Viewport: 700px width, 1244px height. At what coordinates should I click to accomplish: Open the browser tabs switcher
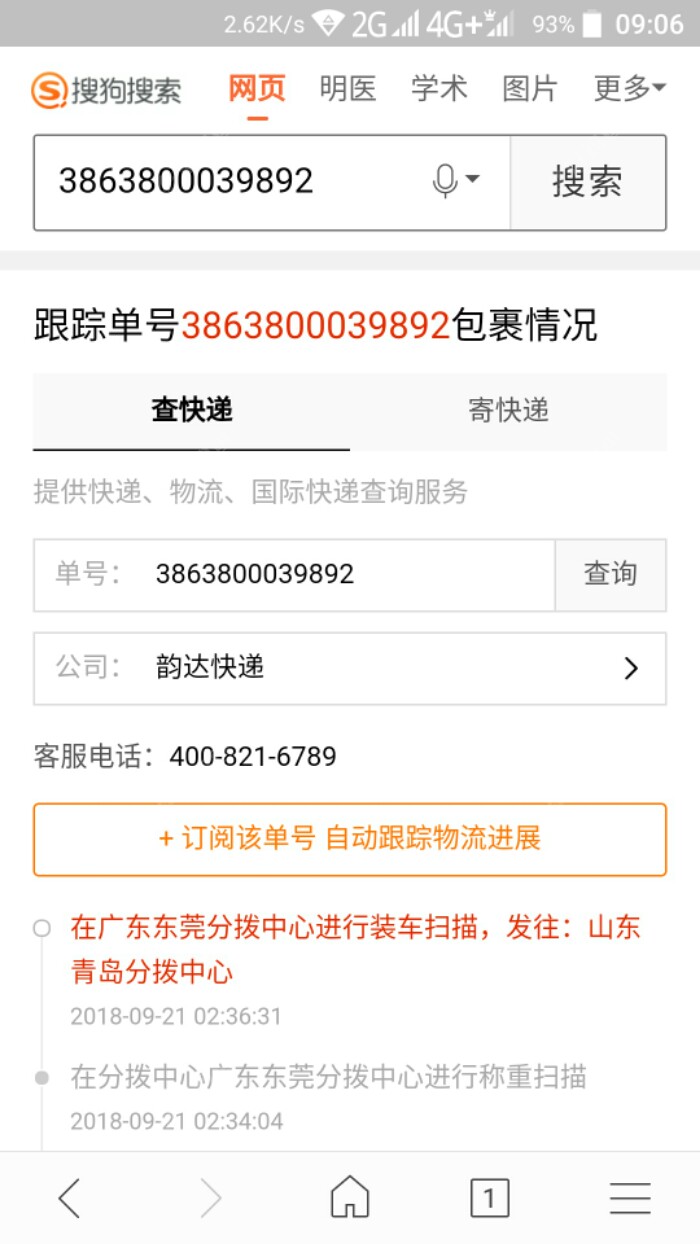pyautogui.click(x=489, y=1197)
